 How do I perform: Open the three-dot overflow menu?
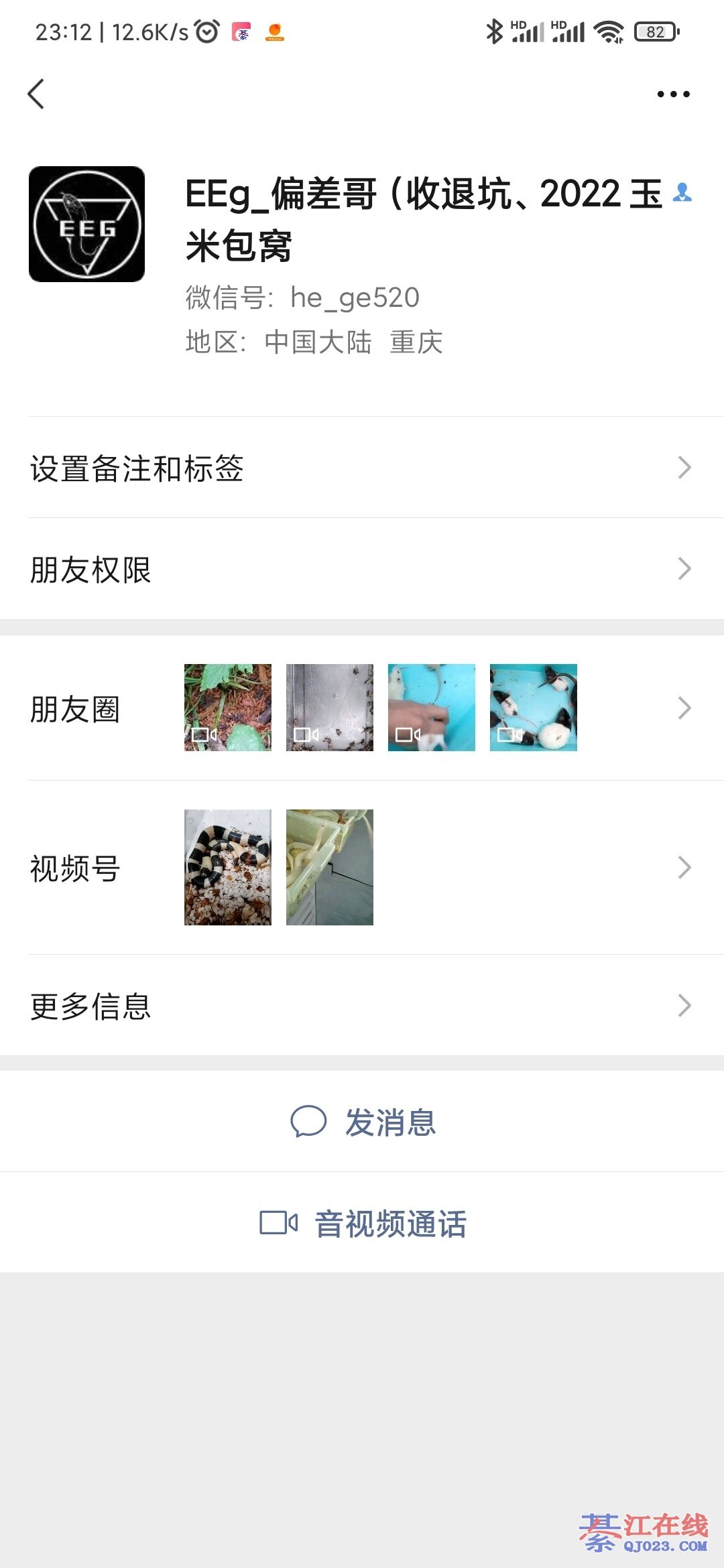pos(673,94)
